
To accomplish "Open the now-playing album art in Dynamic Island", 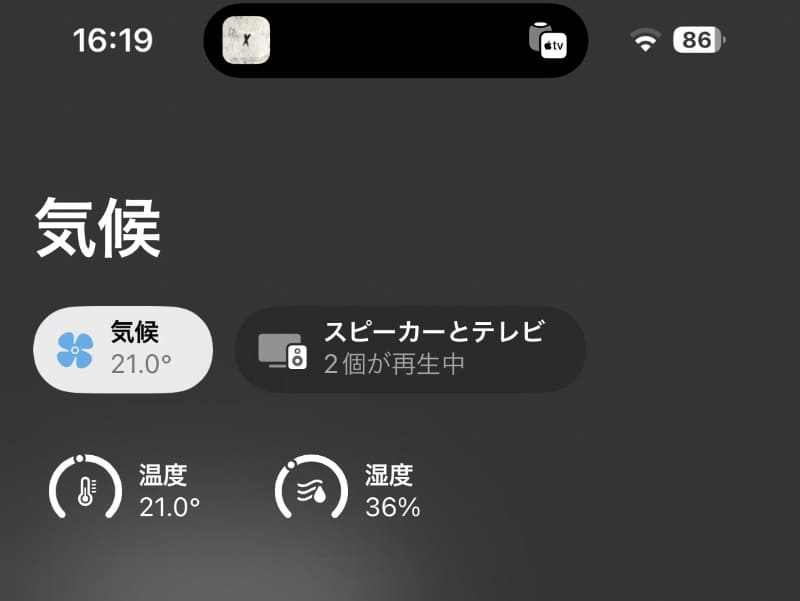I will click(x=246, y=41).
